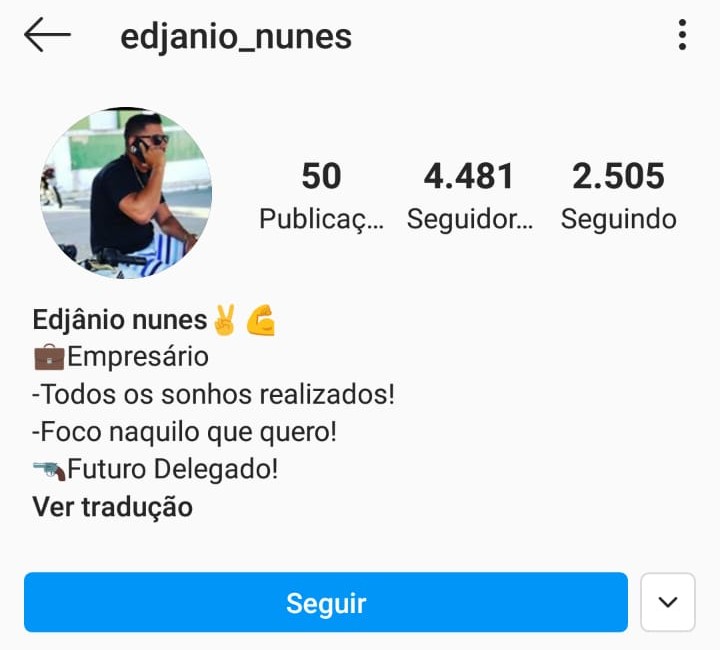720x650 pixels.
Task: Tap Ver tradução to translate bio
Action: pos(112,506)
